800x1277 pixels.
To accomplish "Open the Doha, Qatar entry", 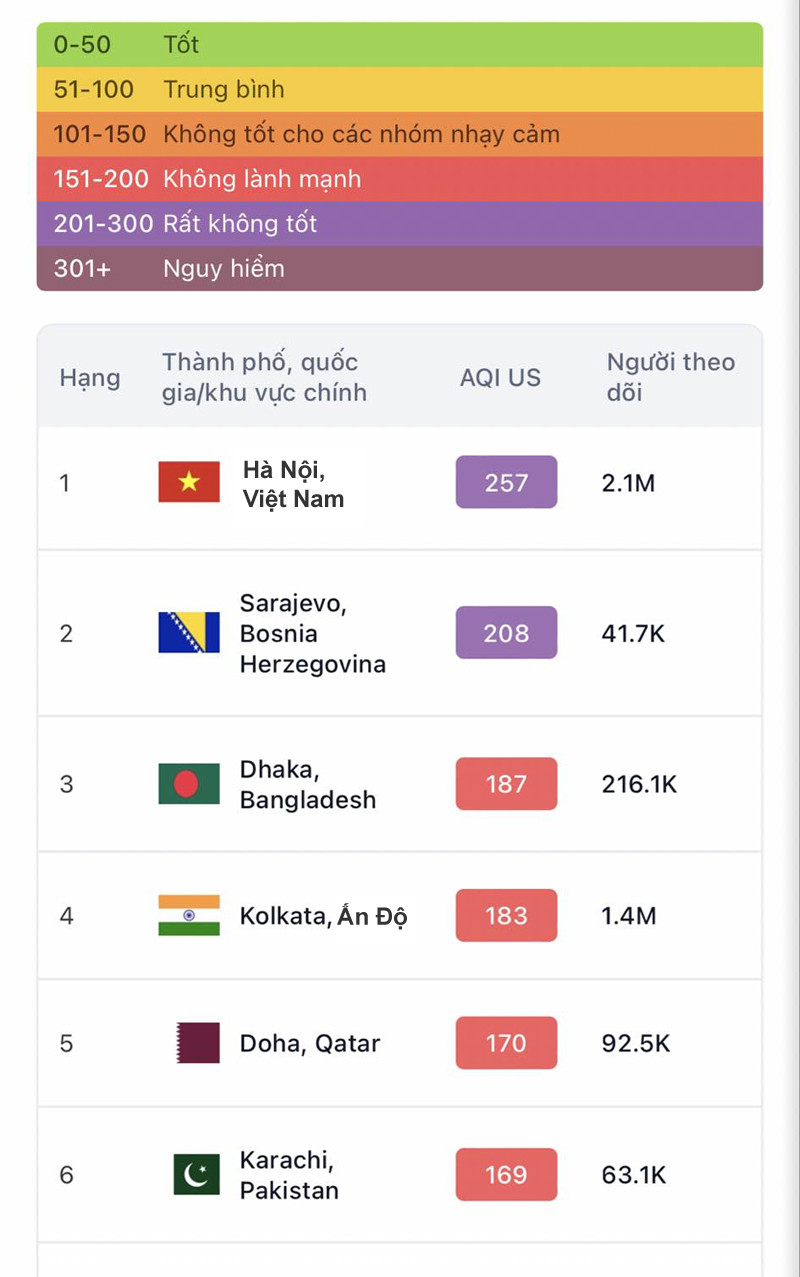I will (310, 1044).
